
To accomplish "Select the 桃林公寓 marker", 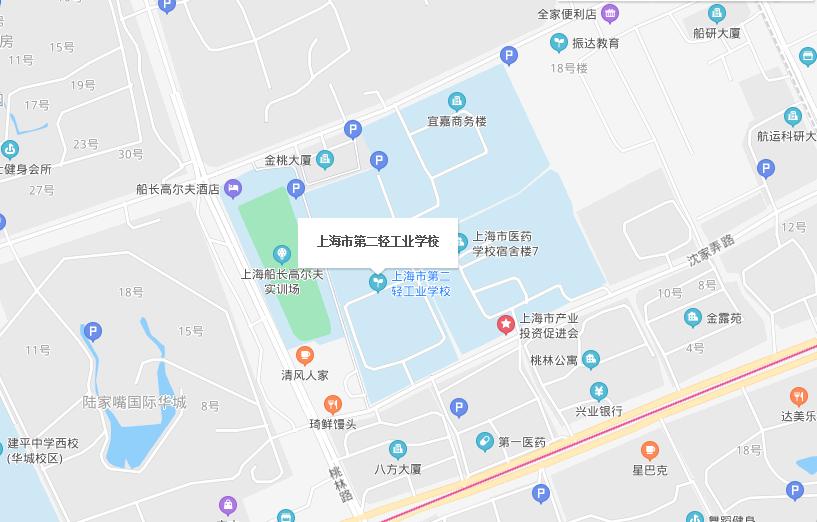I will [591, 359].
